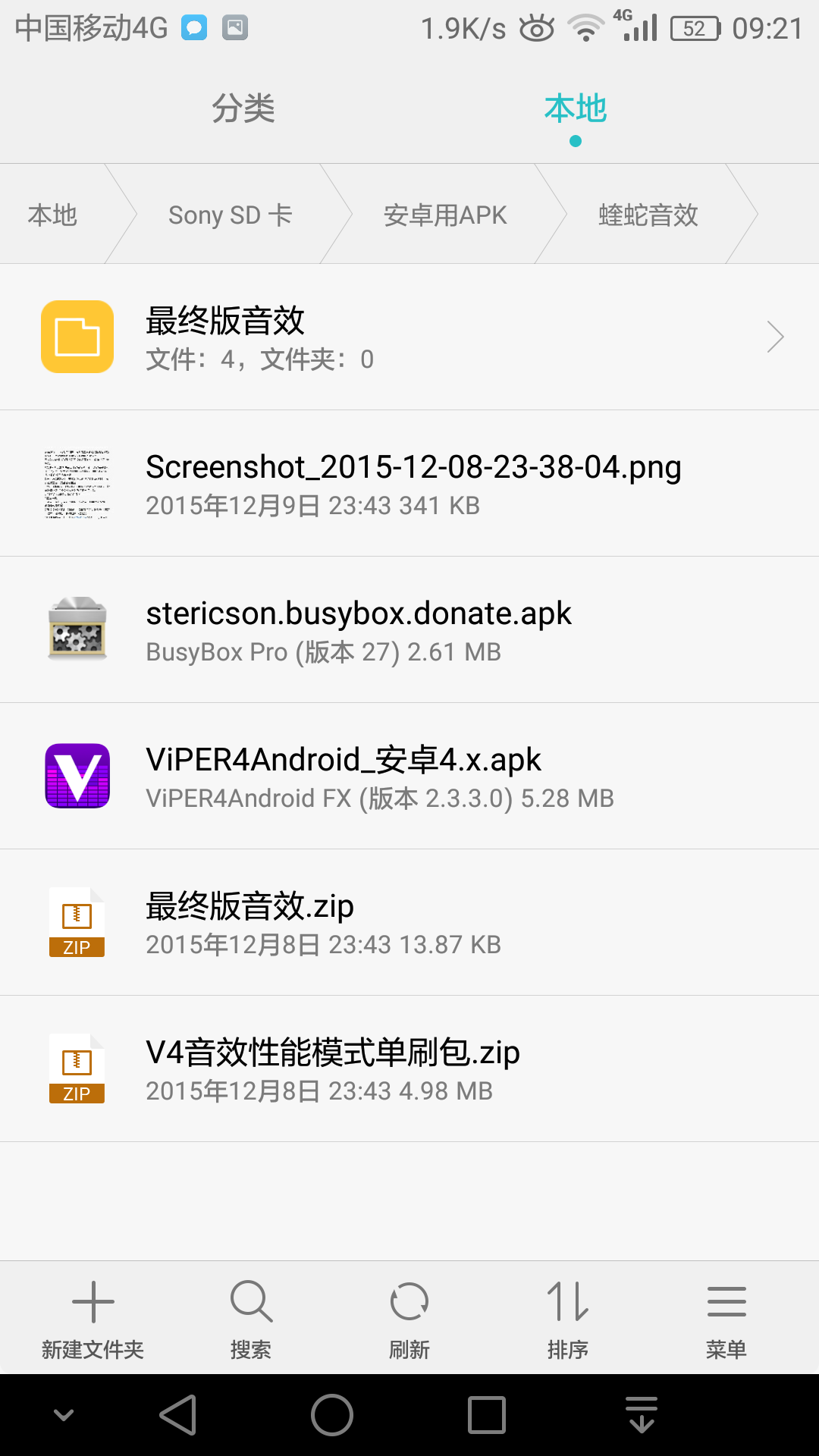Tap the yellow folder icon of 最终版音效
The image size is (819, 1456).
coord(77,336)
